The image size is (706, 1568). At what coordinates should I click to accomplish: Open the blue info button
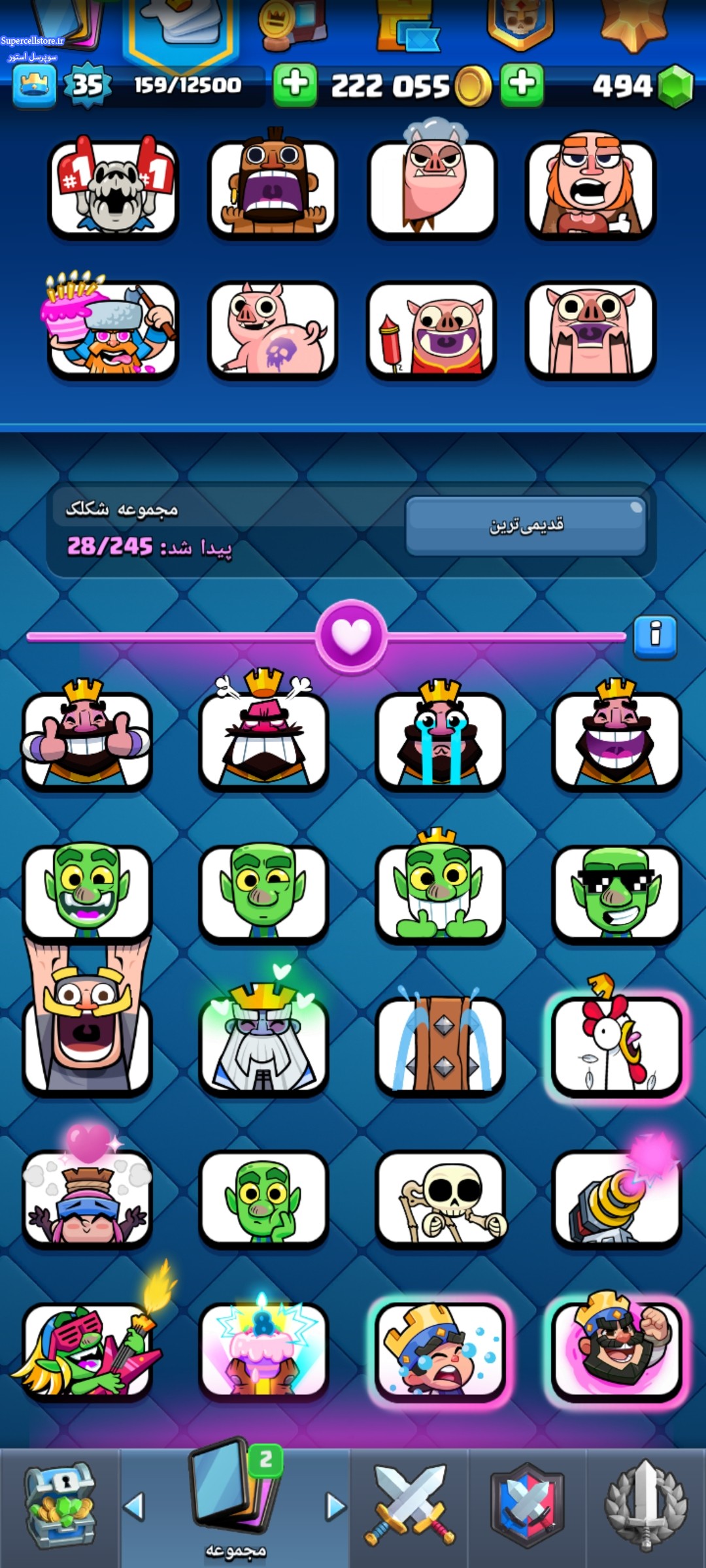click(x=655, y=636)
